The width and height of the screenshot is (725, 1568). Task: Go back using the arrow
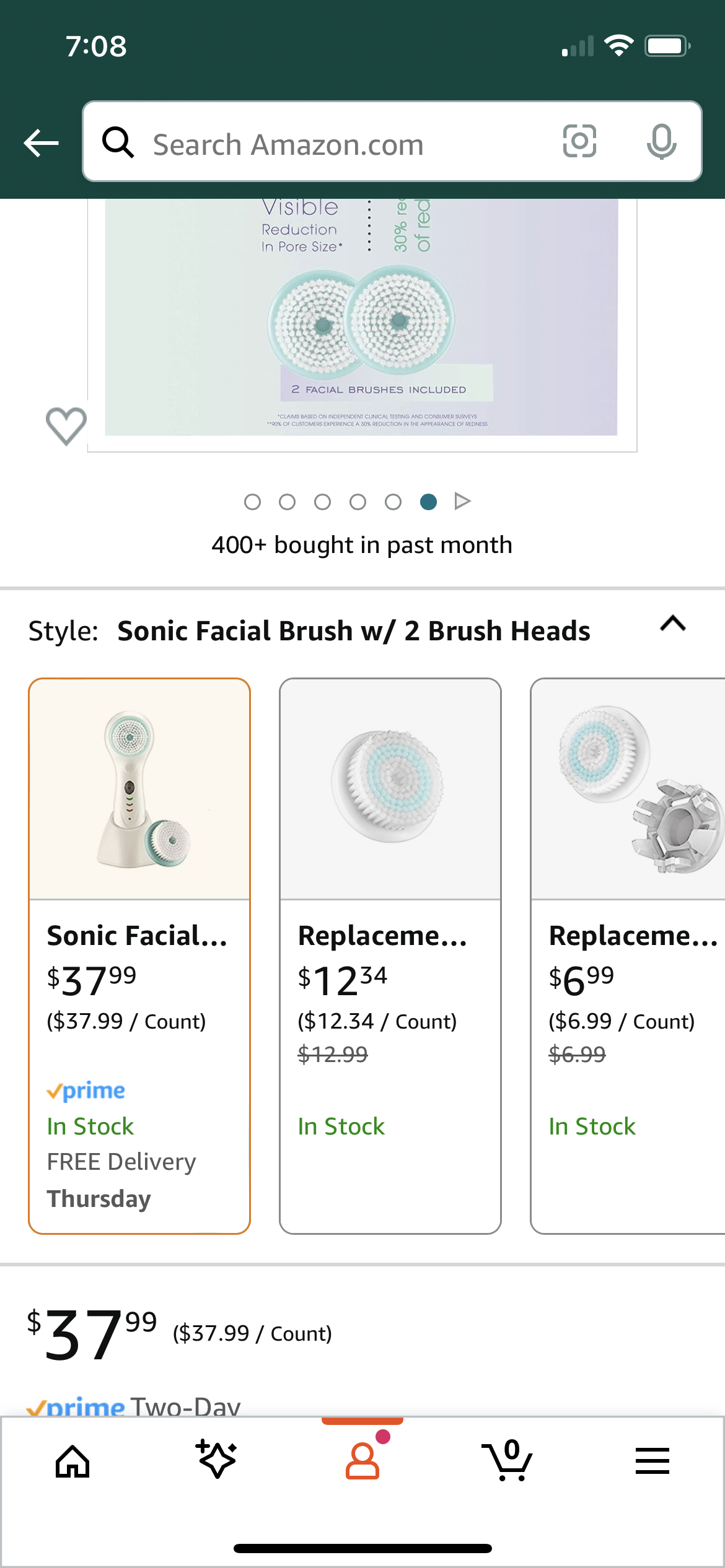41,143
